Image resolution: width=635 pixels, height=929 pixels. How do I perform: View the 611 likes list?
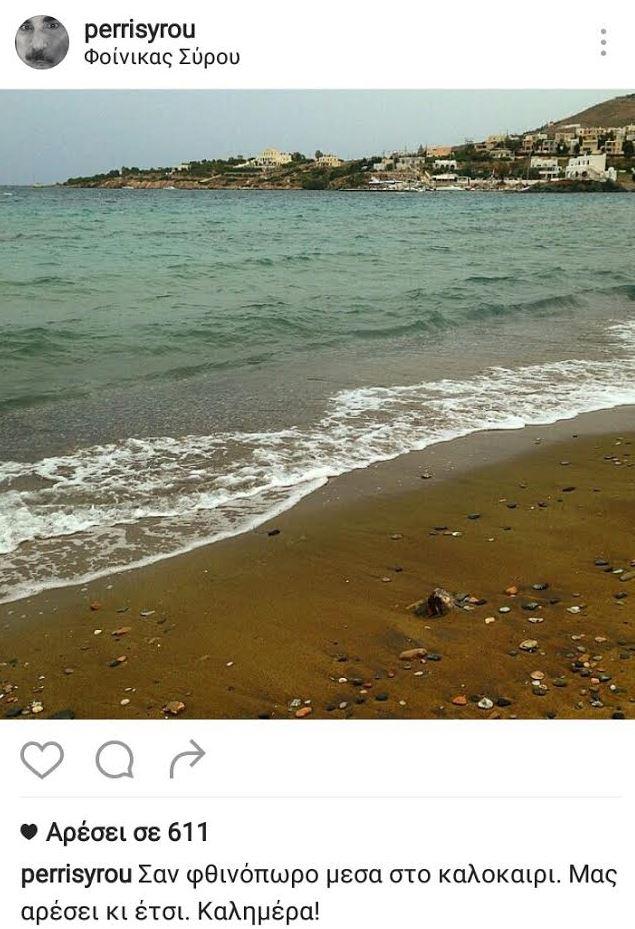[126, 832]
